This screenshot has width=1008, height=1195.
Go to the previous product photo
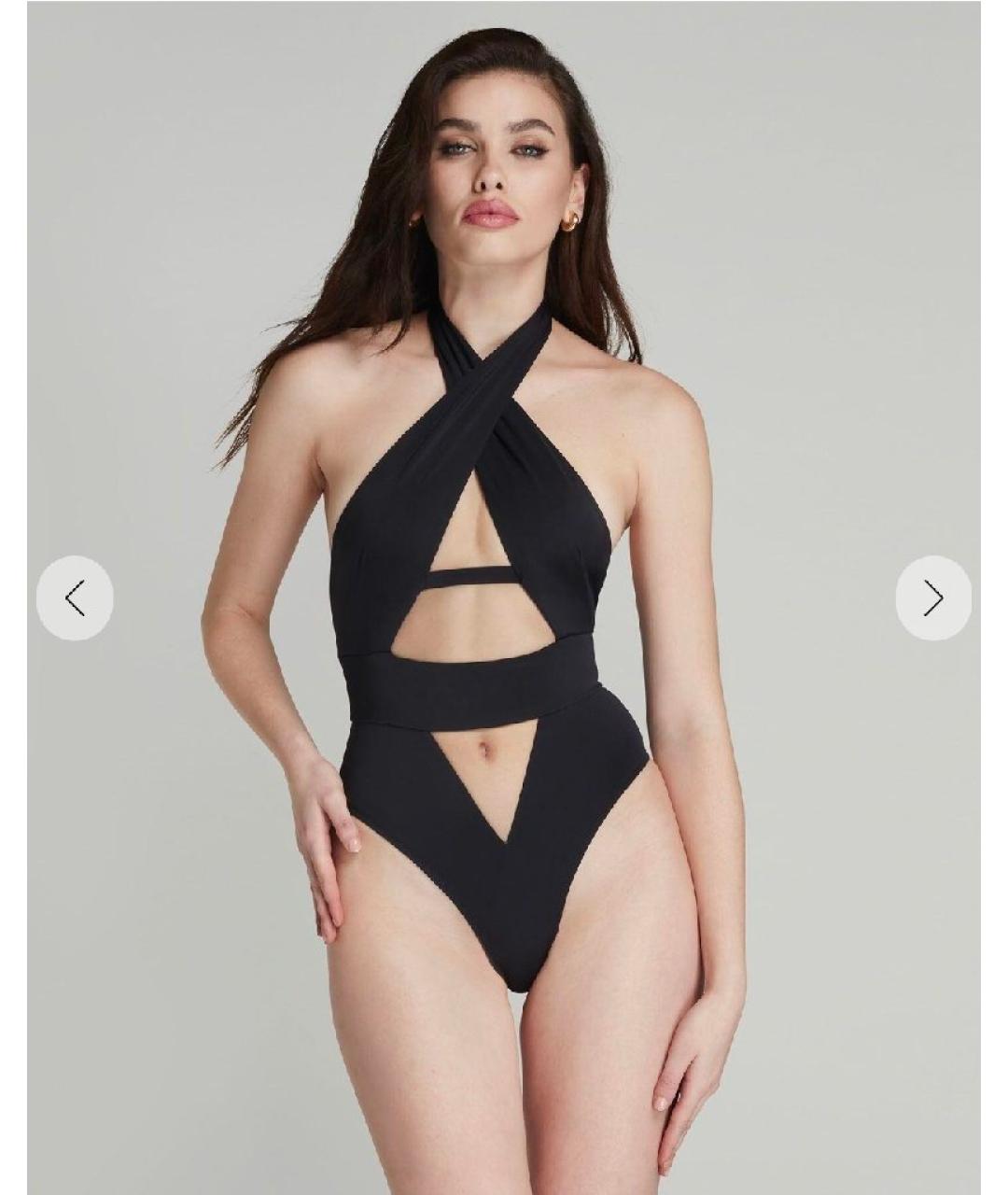pos(75,597)
